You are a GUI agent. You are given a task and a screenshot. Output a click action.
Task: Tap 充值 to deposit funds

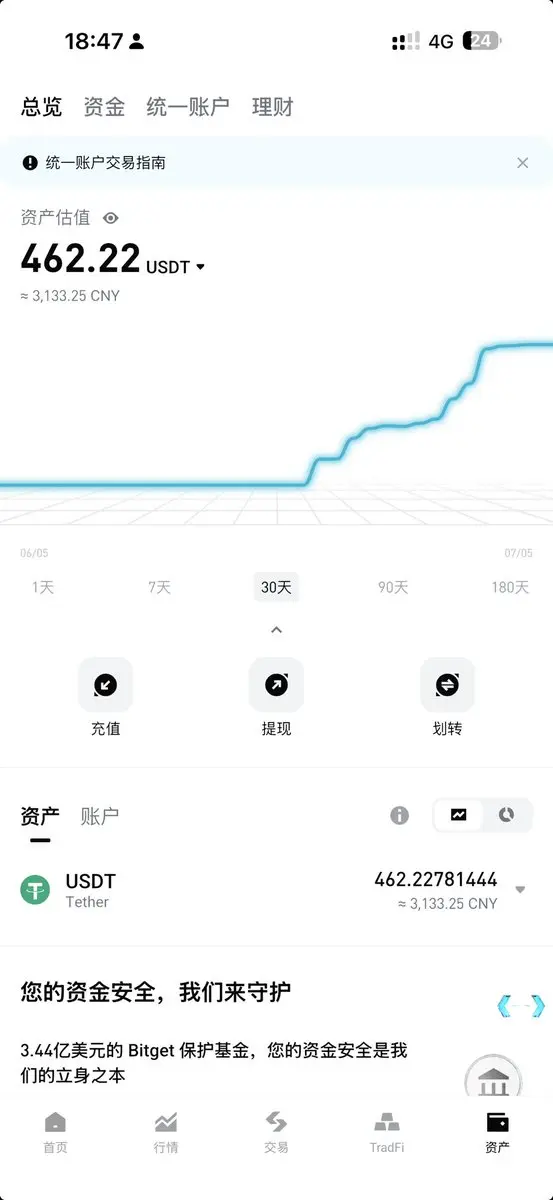[x=105, y=697]
